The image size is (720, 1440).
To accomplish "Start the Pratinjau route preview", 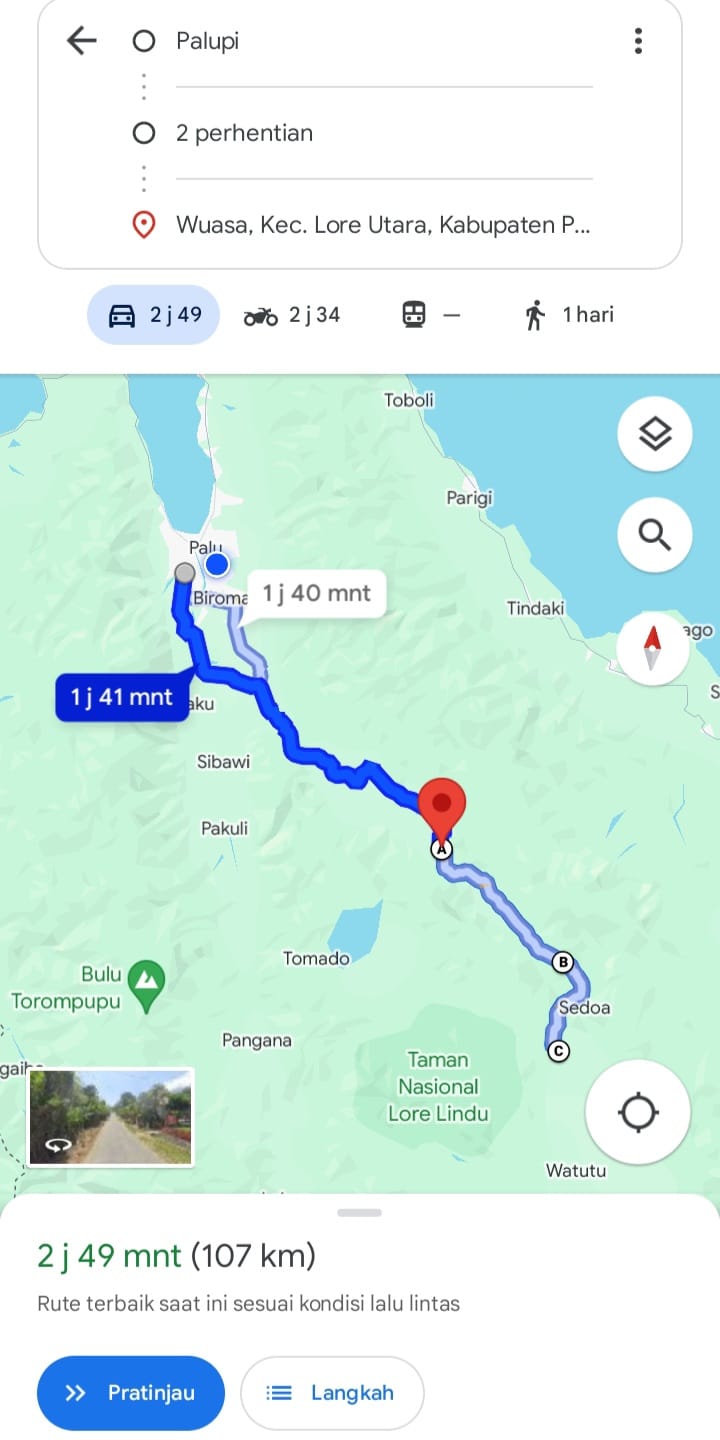I will pyautogui.click(x=131, y=1393).
